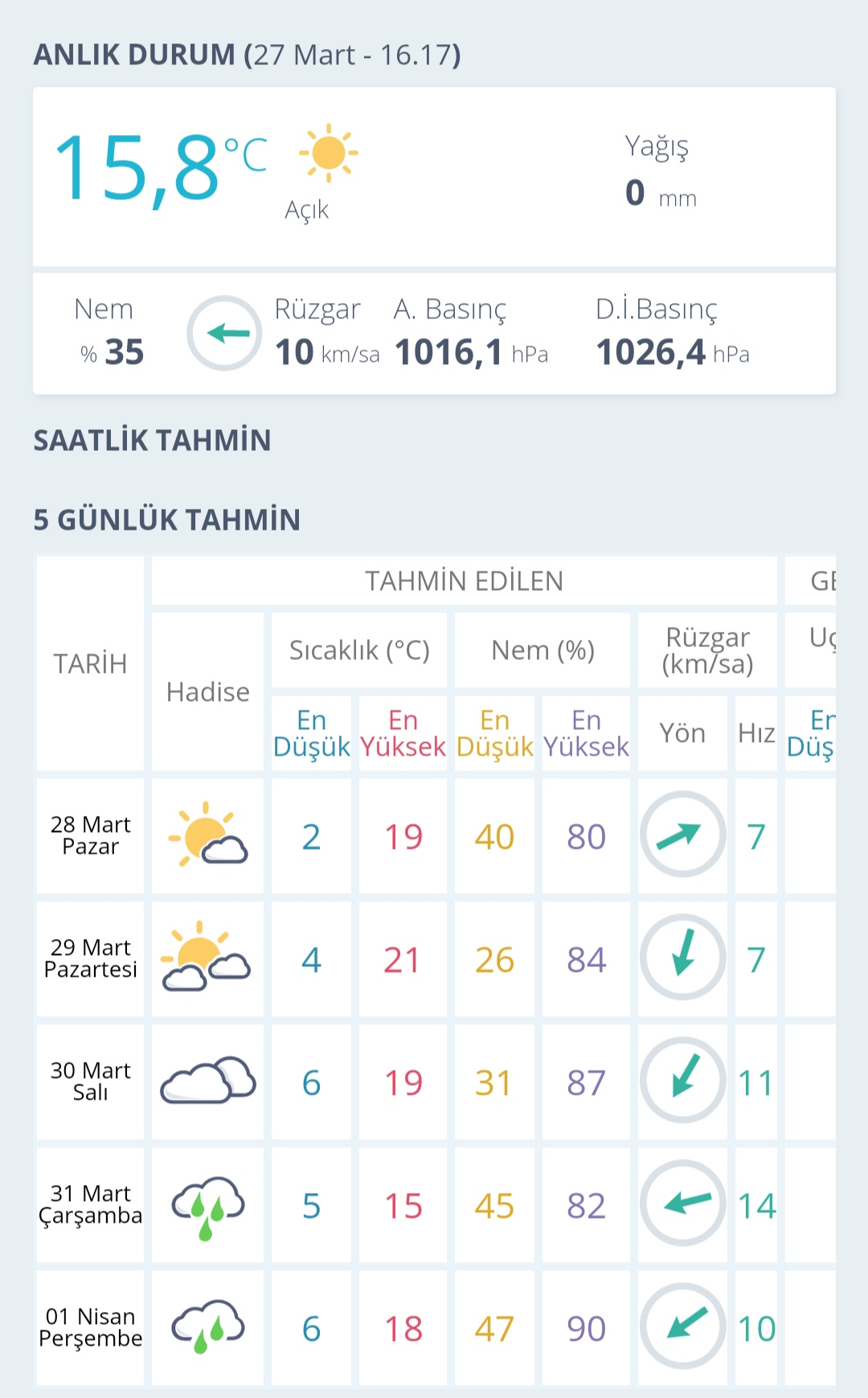Open the SAATLİK TAHMİN hourly forecast section

click(152, 441)
